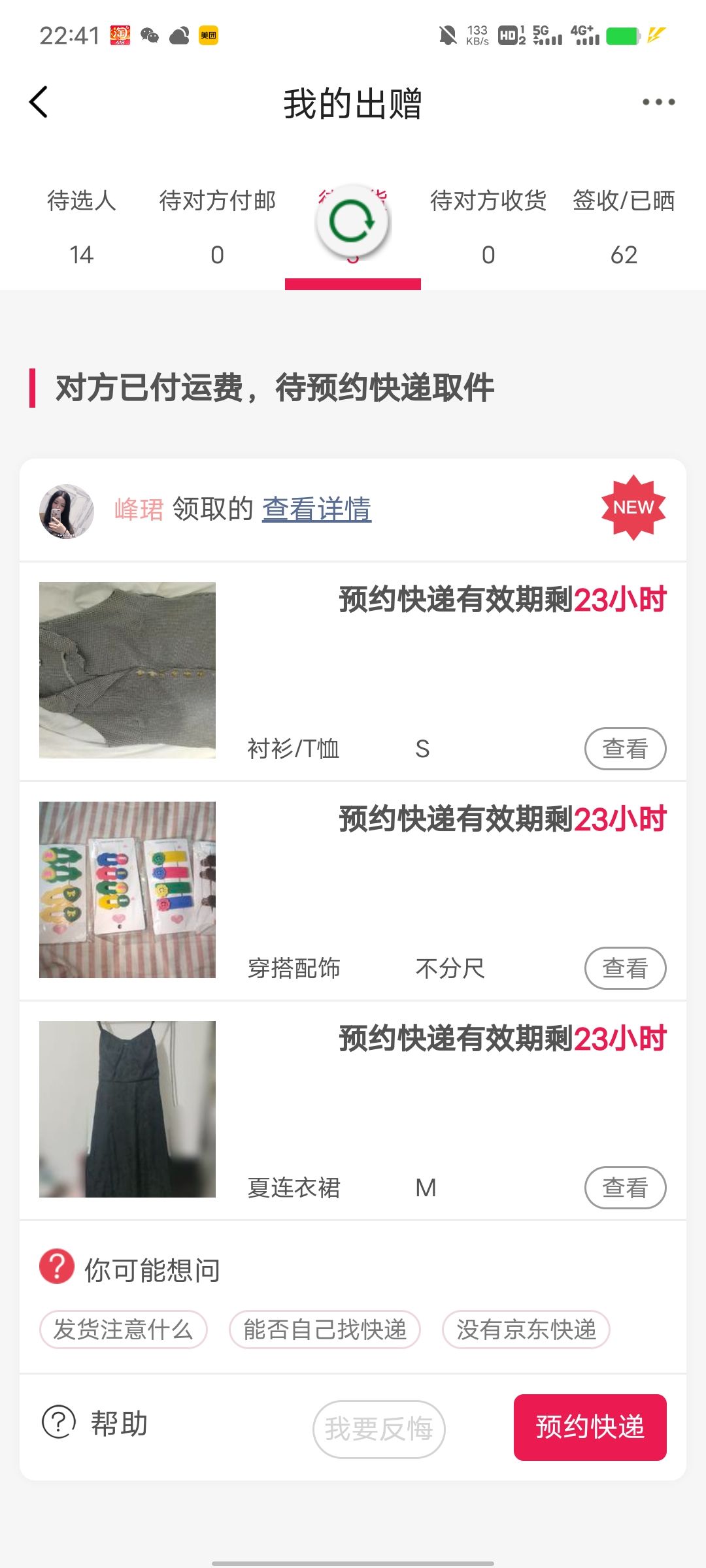Select the 没有京东快递 question chip
Screen dimensions: 706x1568
(526, 1330)
